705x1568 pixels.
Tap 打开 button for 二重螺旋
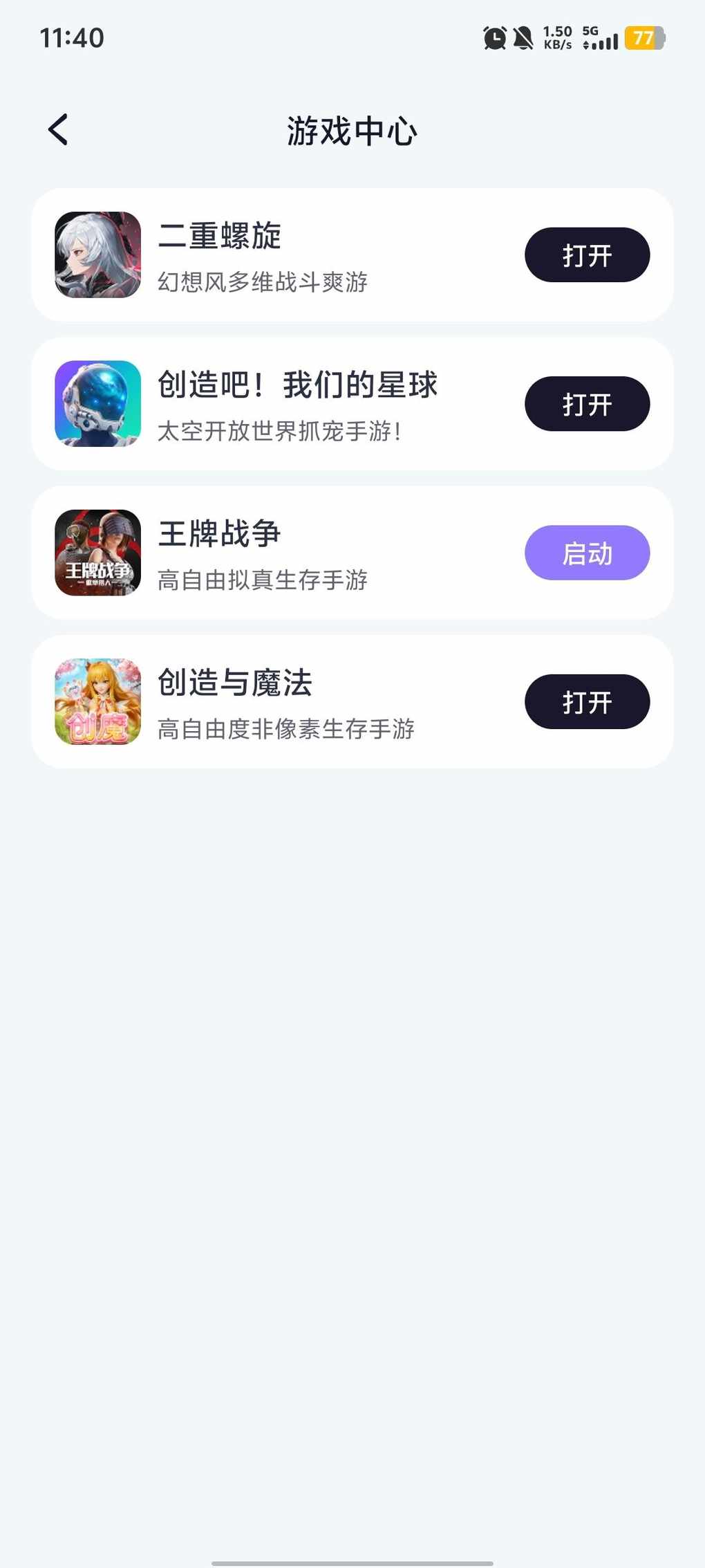[x=587, y=255]
